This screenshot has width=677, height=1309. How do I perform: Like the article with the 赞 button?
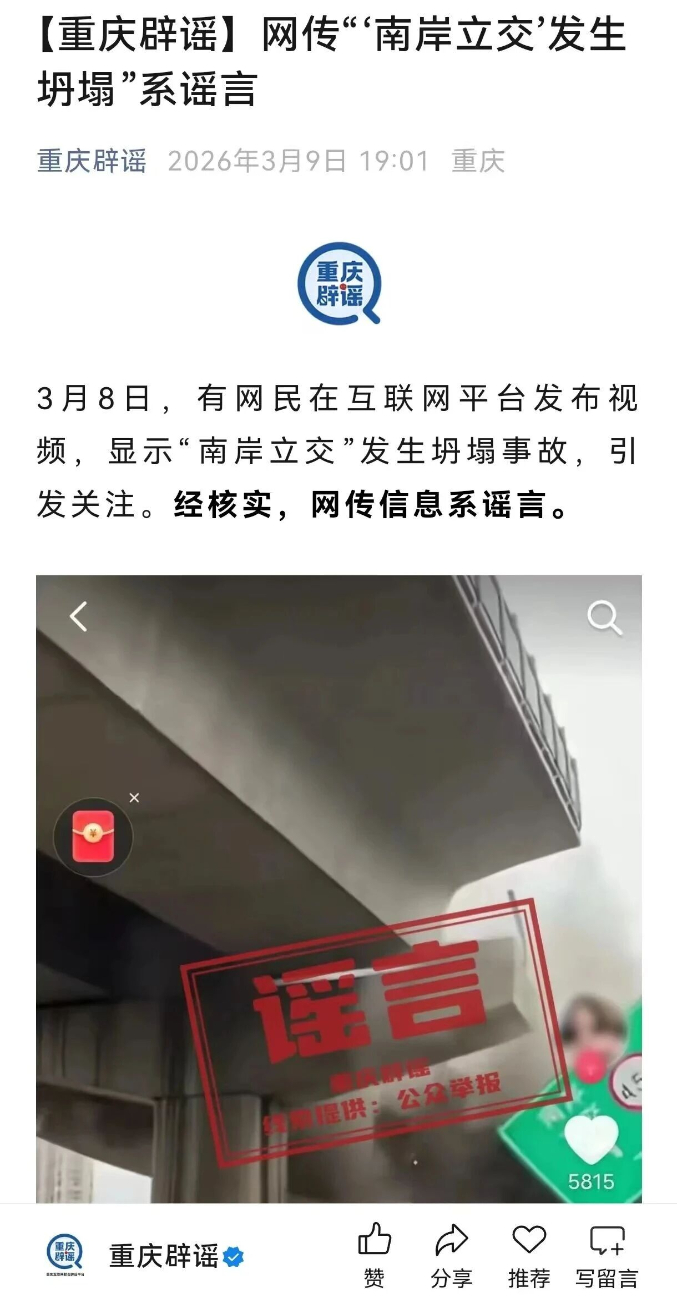tap(374, 1254)
